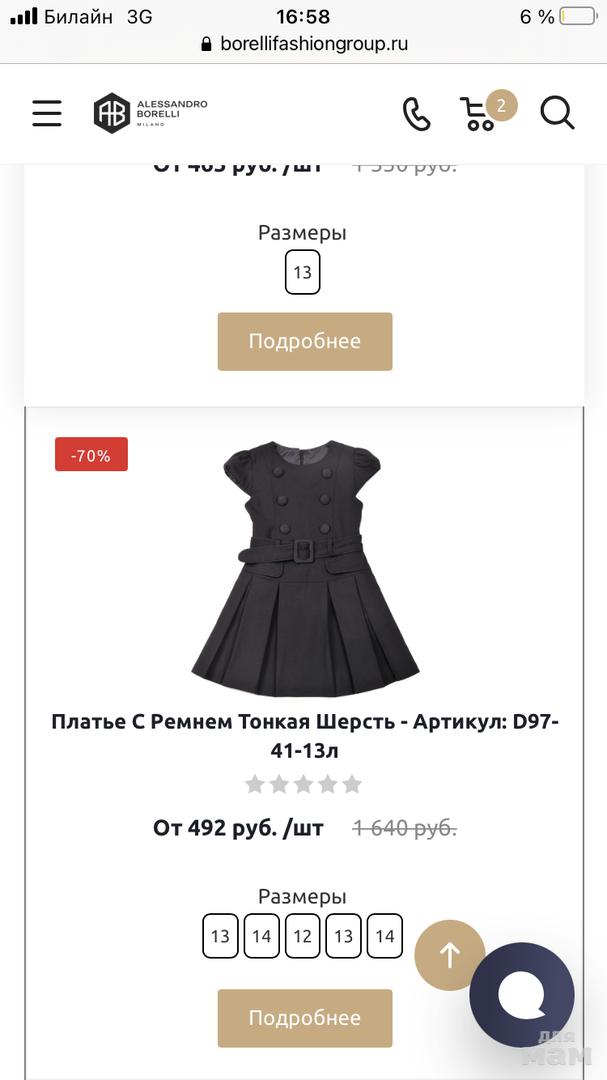
Task: Rate the belted dress with stars
Action: (x=304, y=784)
